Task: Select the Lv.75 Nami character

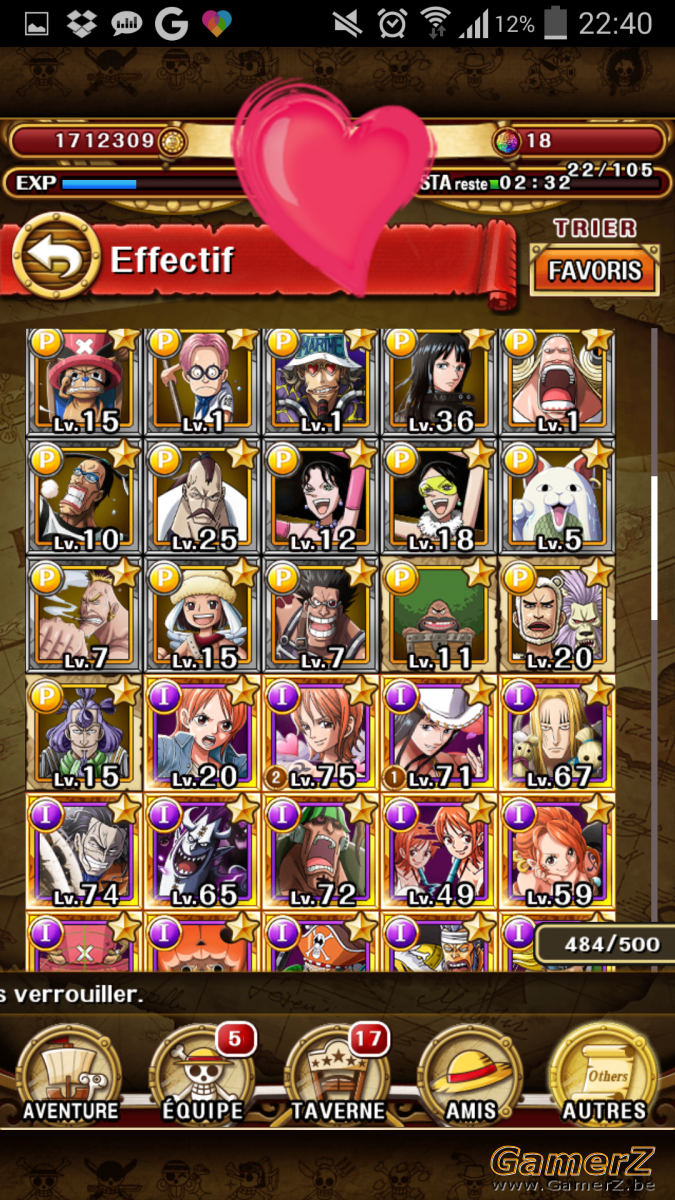Action: [321, 731]
